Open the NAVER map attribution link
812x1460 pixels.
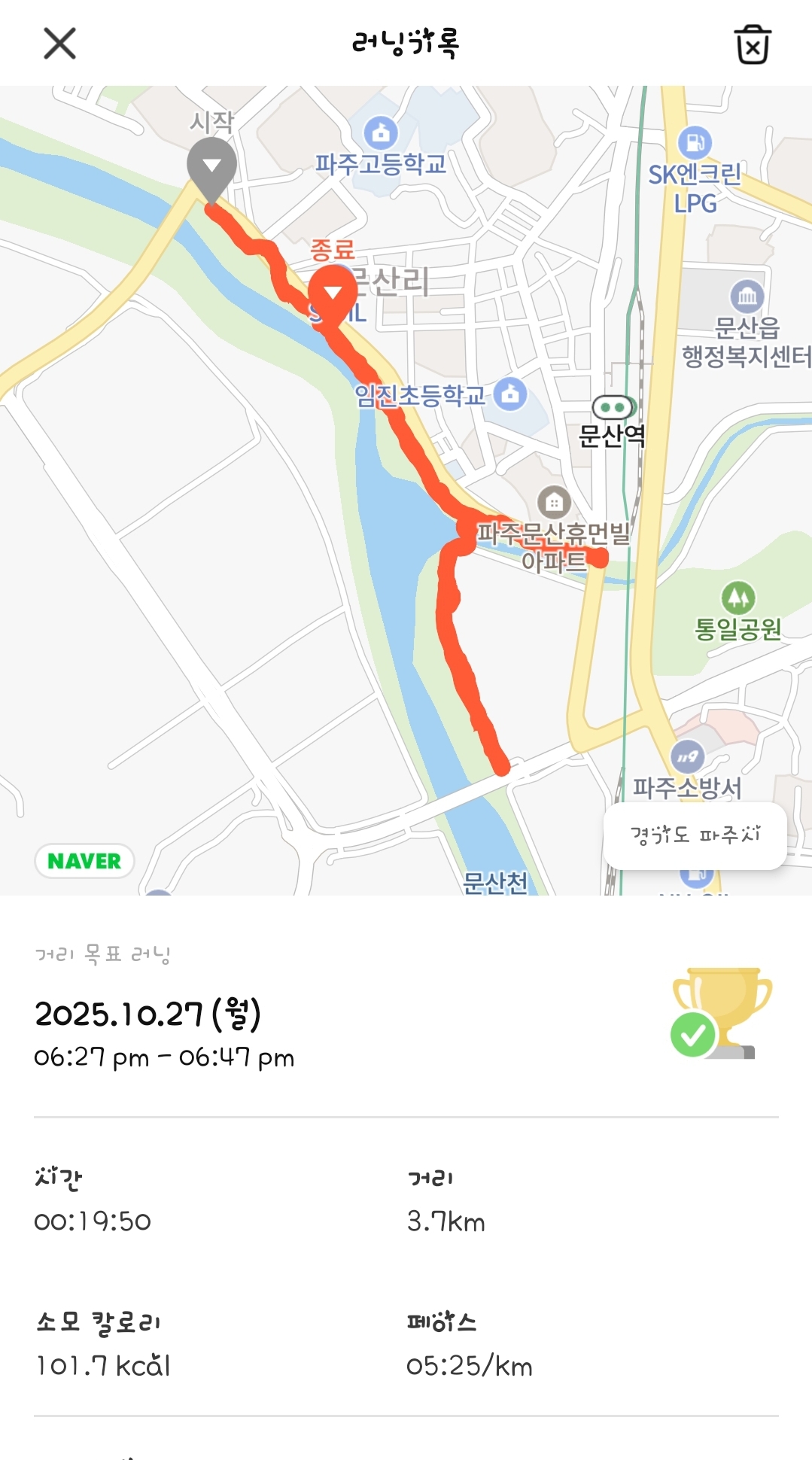coord(85,860)
